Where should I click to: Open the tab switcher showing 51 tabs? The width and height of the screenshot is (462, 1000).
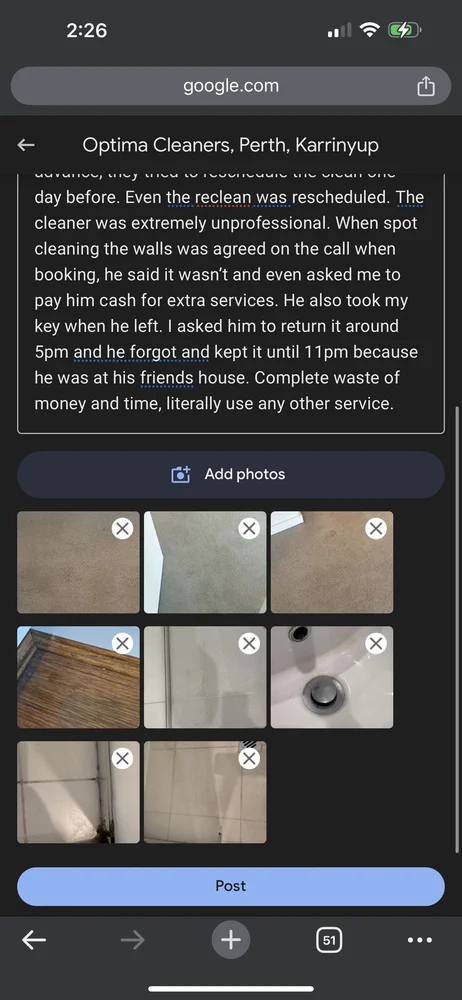point(329,939)
